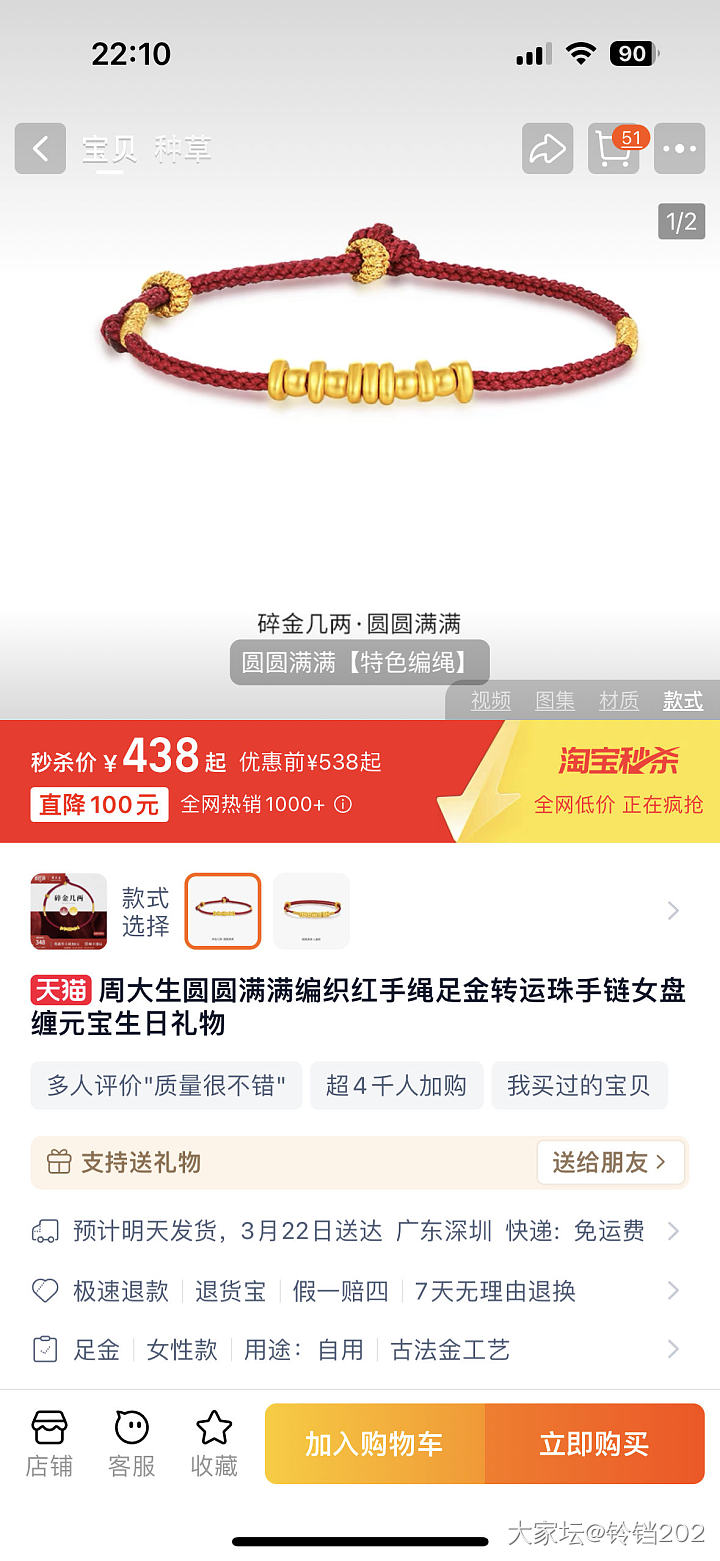
Task: Buy now with 立即购买 button
Action: (x=594, y=1444)
